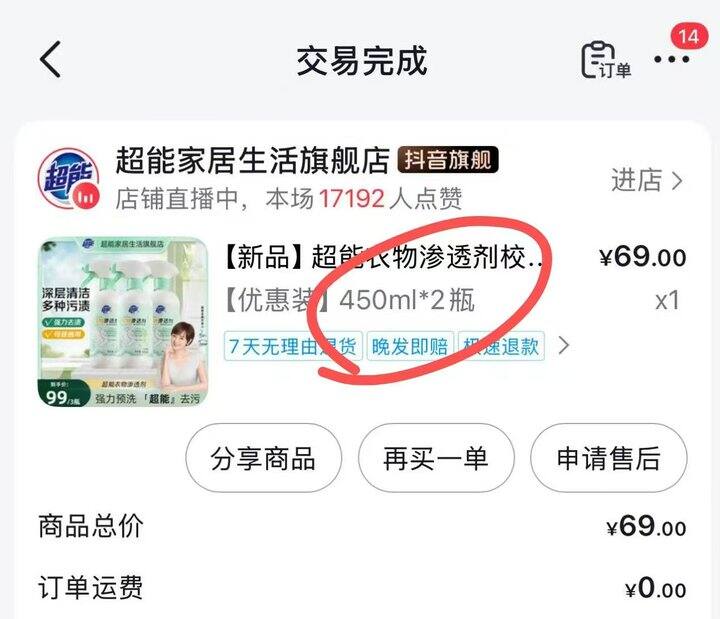
Task: Open the product title 超能衣物渗透剂
Action: click(x=384, y=257)
